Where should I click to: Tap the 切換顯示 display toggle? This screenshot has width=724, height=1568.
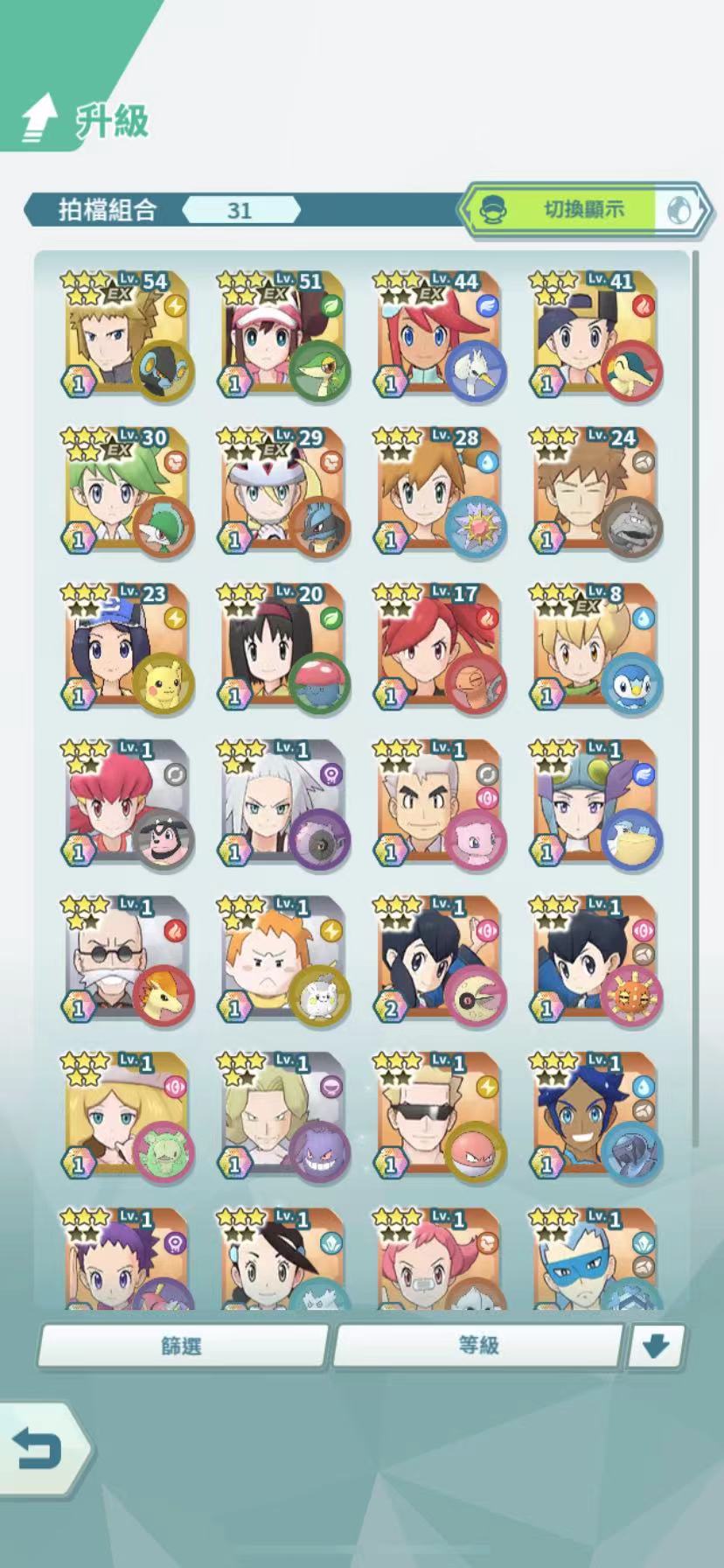click(584, 210)
